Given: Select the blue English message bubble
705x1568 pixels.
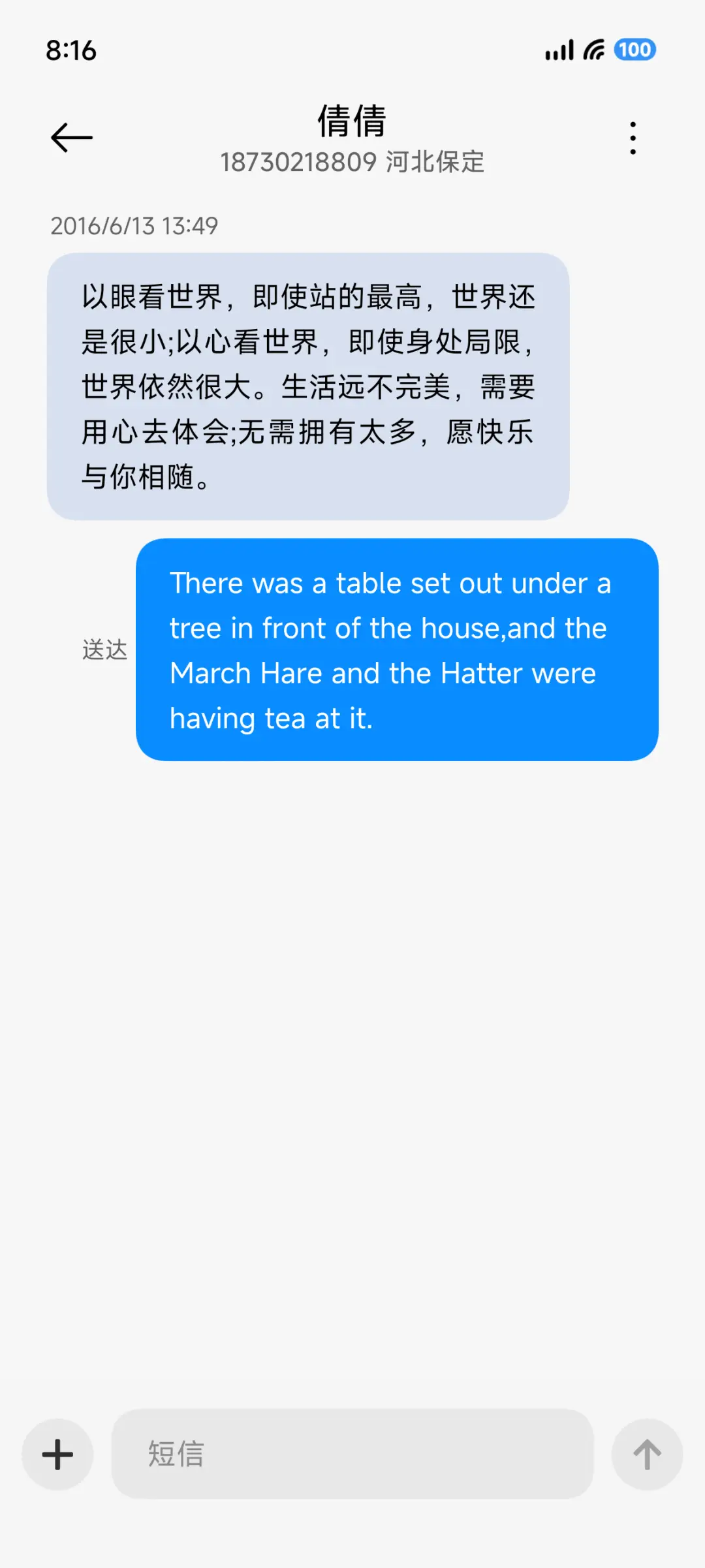Looking at the screenshot, I should click(x=396, y=650).
